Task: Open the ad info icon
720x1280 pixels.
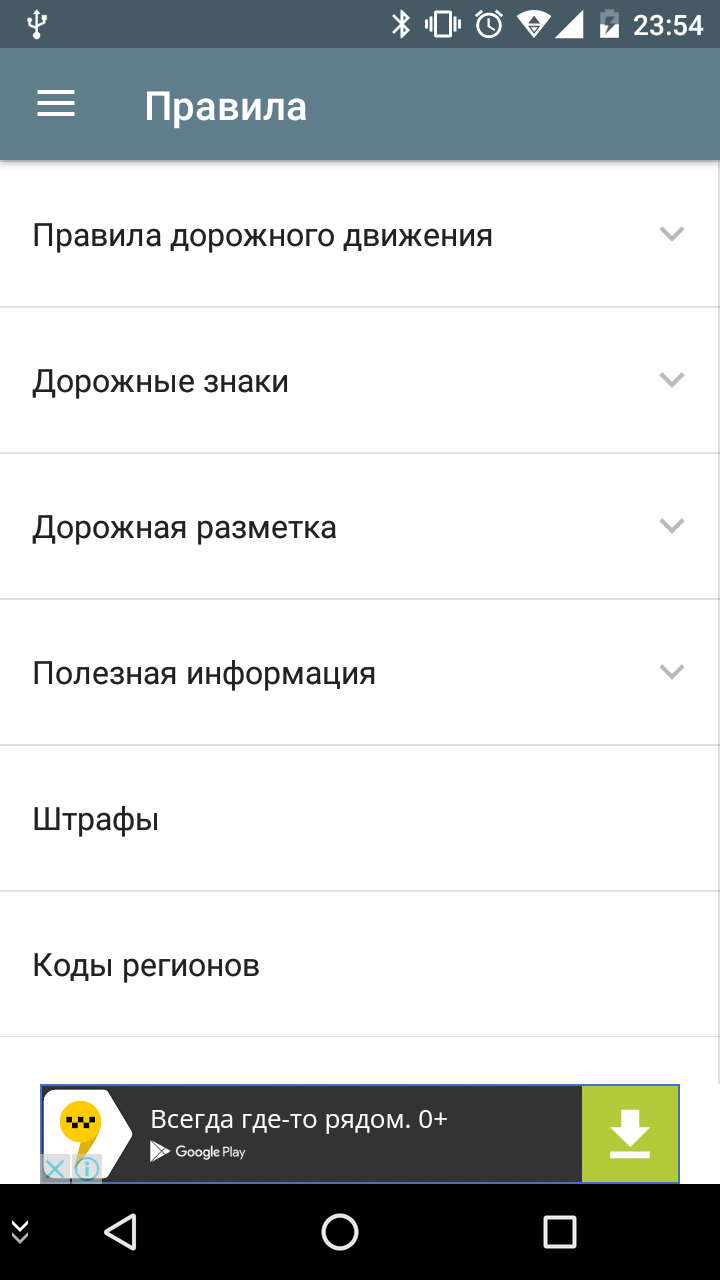Action: click(x=87, y=1168)
